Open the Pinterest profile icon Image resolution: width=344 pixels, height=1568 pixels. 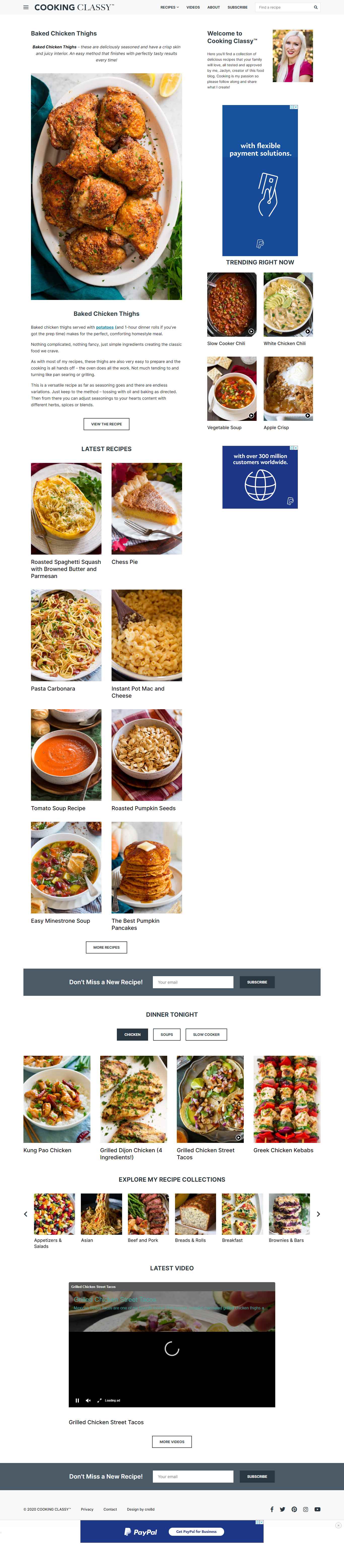click(294, 1509)
